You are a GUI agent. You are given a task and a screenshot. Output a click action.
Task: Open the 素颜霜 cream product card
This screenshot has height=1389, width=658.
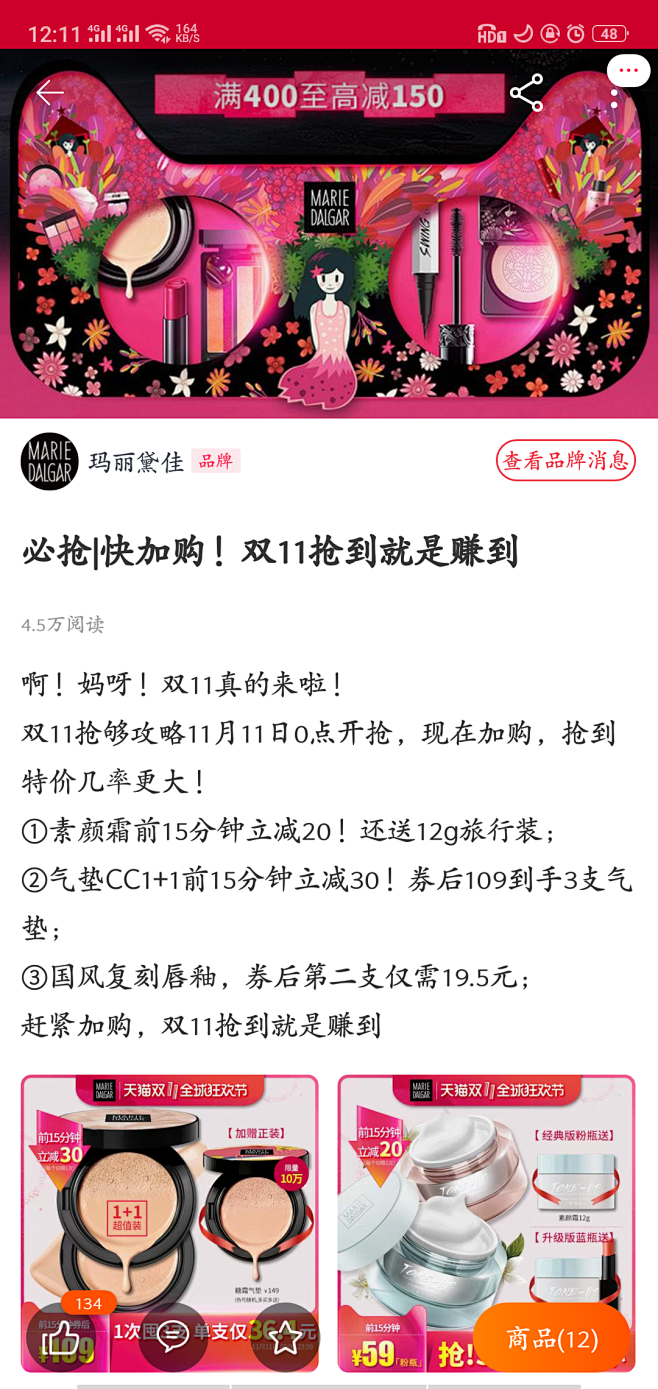(486, 1223)
